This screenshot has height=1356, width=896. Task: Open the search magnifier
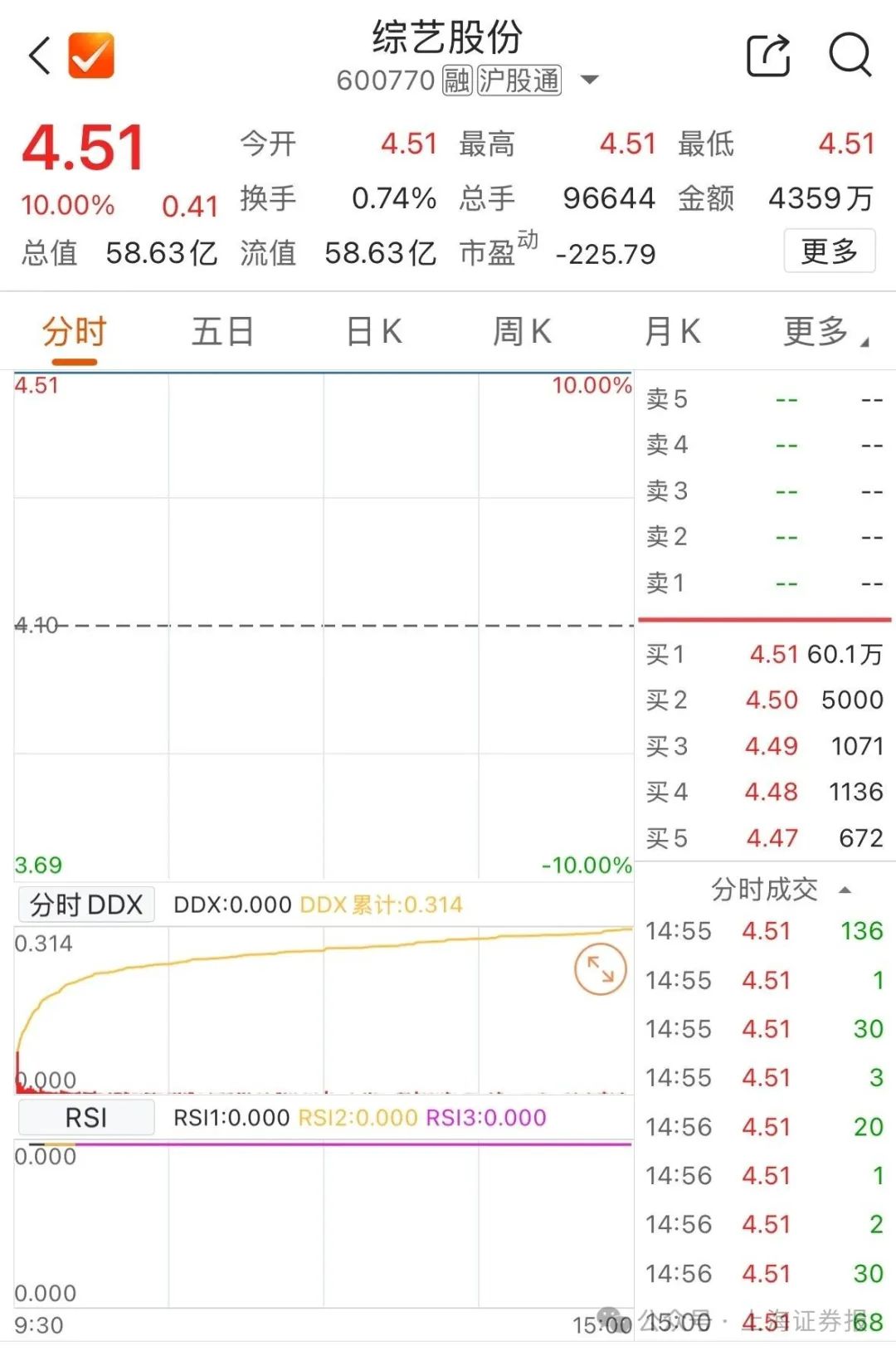tap(850, 56)
